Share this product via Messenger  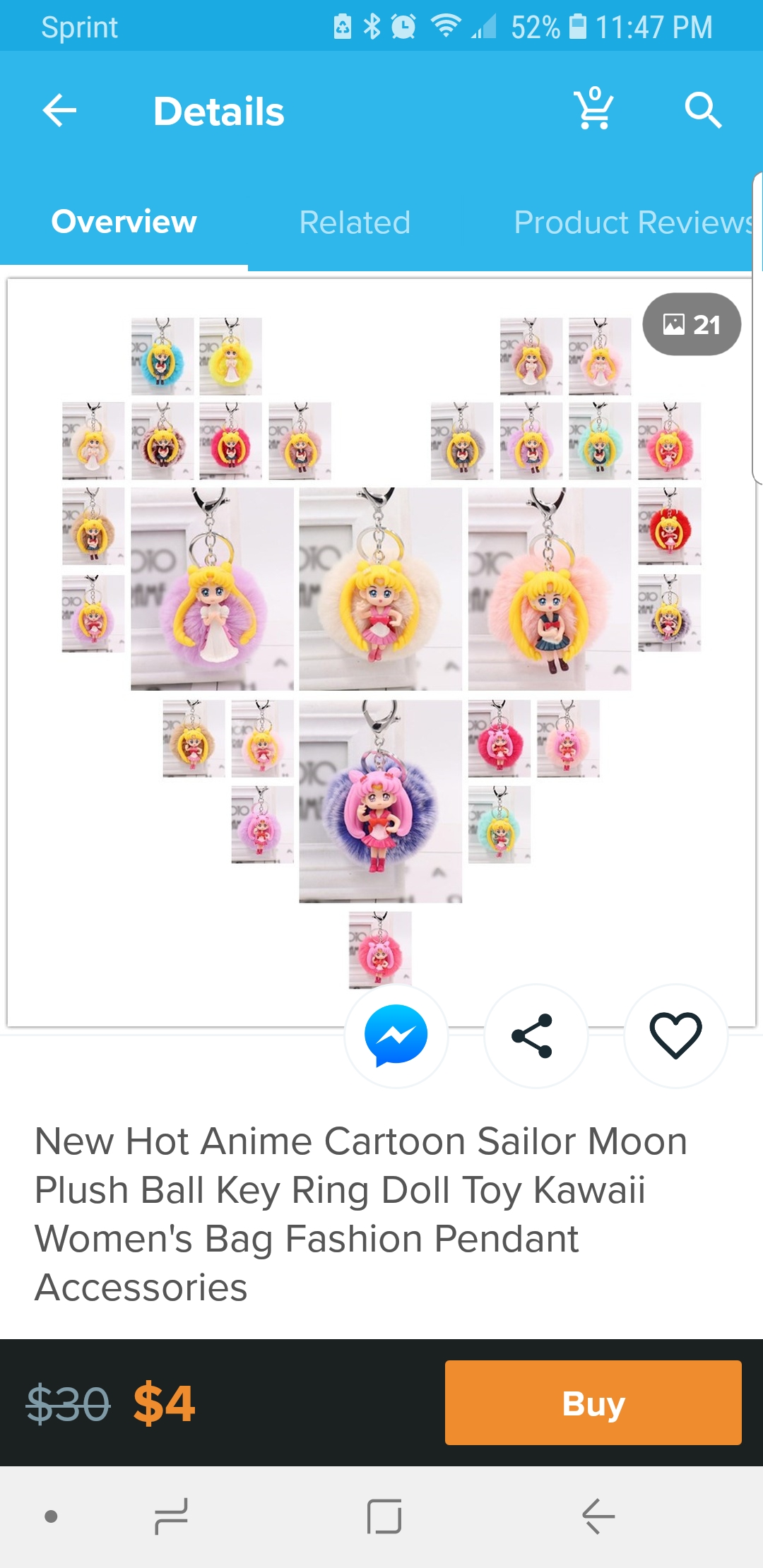tap(396, 1035)
